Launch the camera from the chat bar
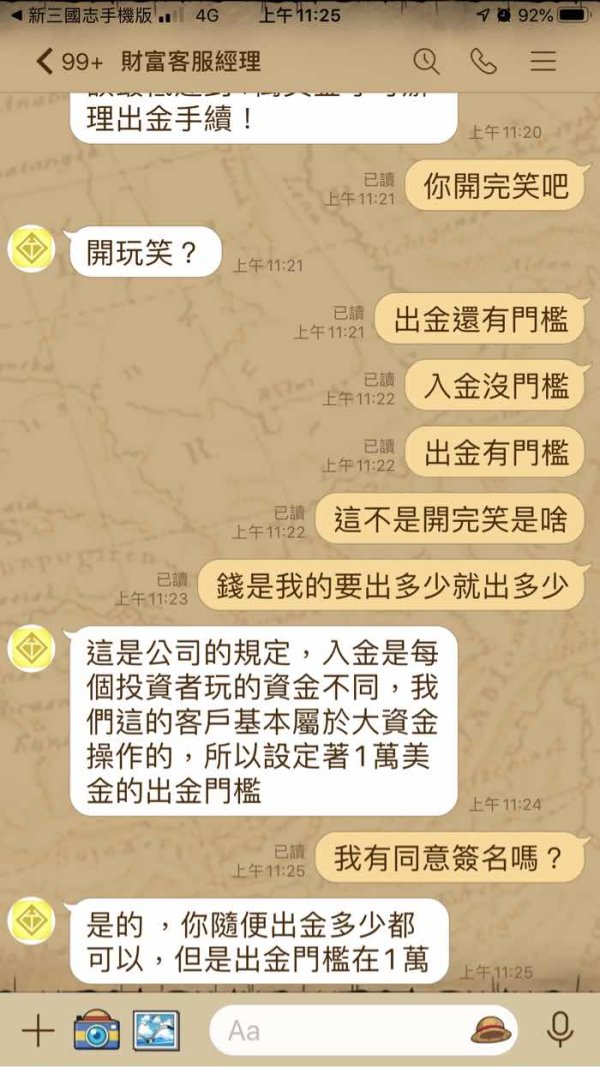This screenshot has width=600, height=1067. pyautogui.click(x=97, y=1030)
